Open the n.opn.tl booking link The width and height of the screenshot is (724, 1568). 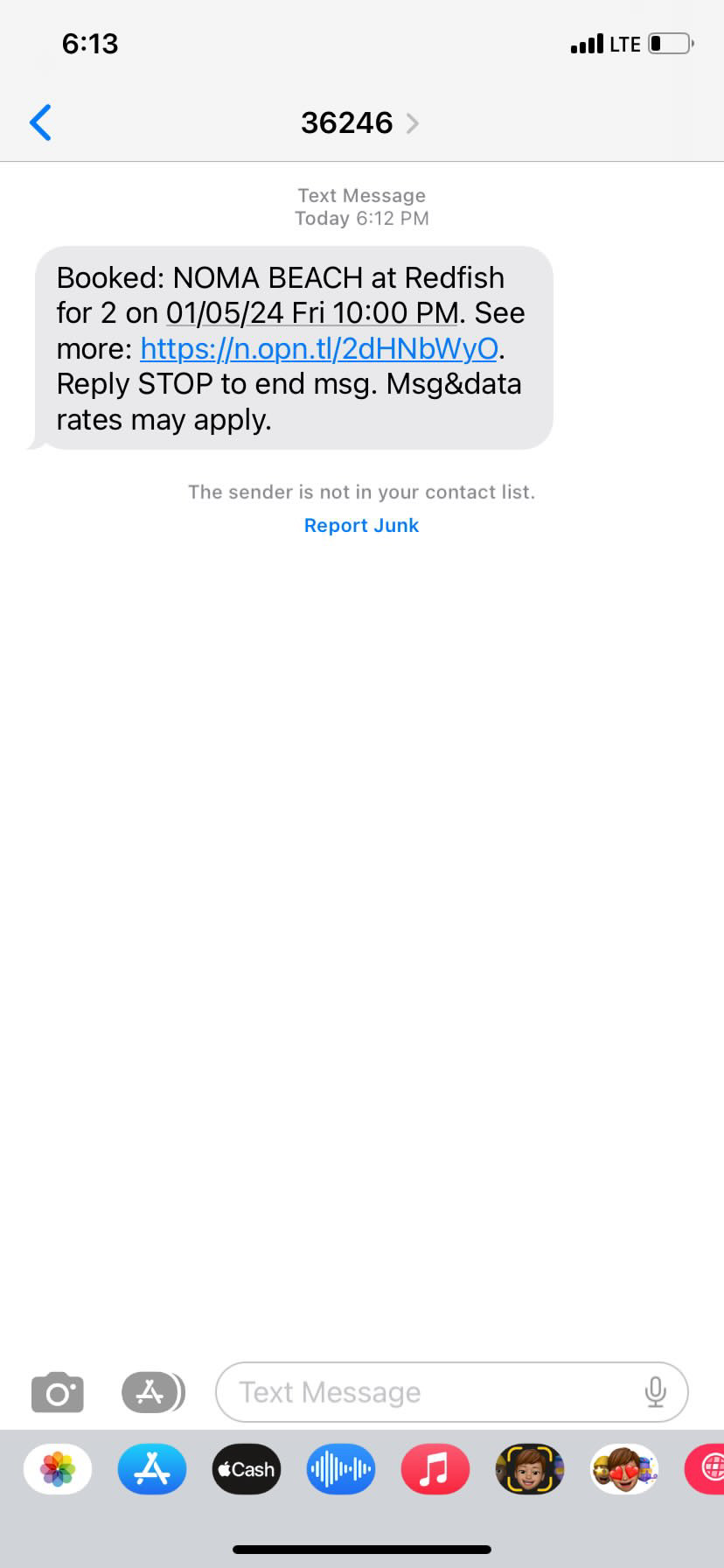(318, 349)
